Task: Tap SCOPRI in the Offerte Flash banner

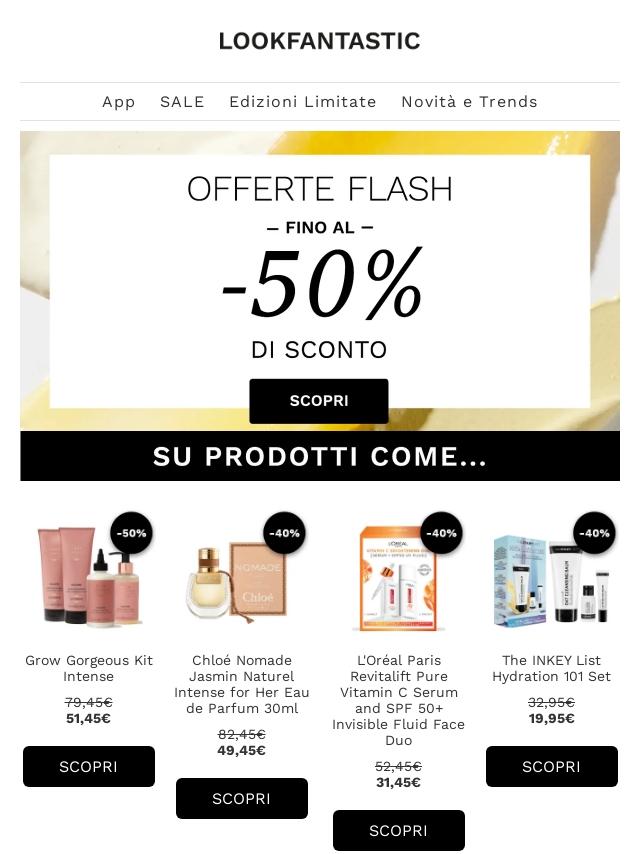Action: [x=319, y=401]
